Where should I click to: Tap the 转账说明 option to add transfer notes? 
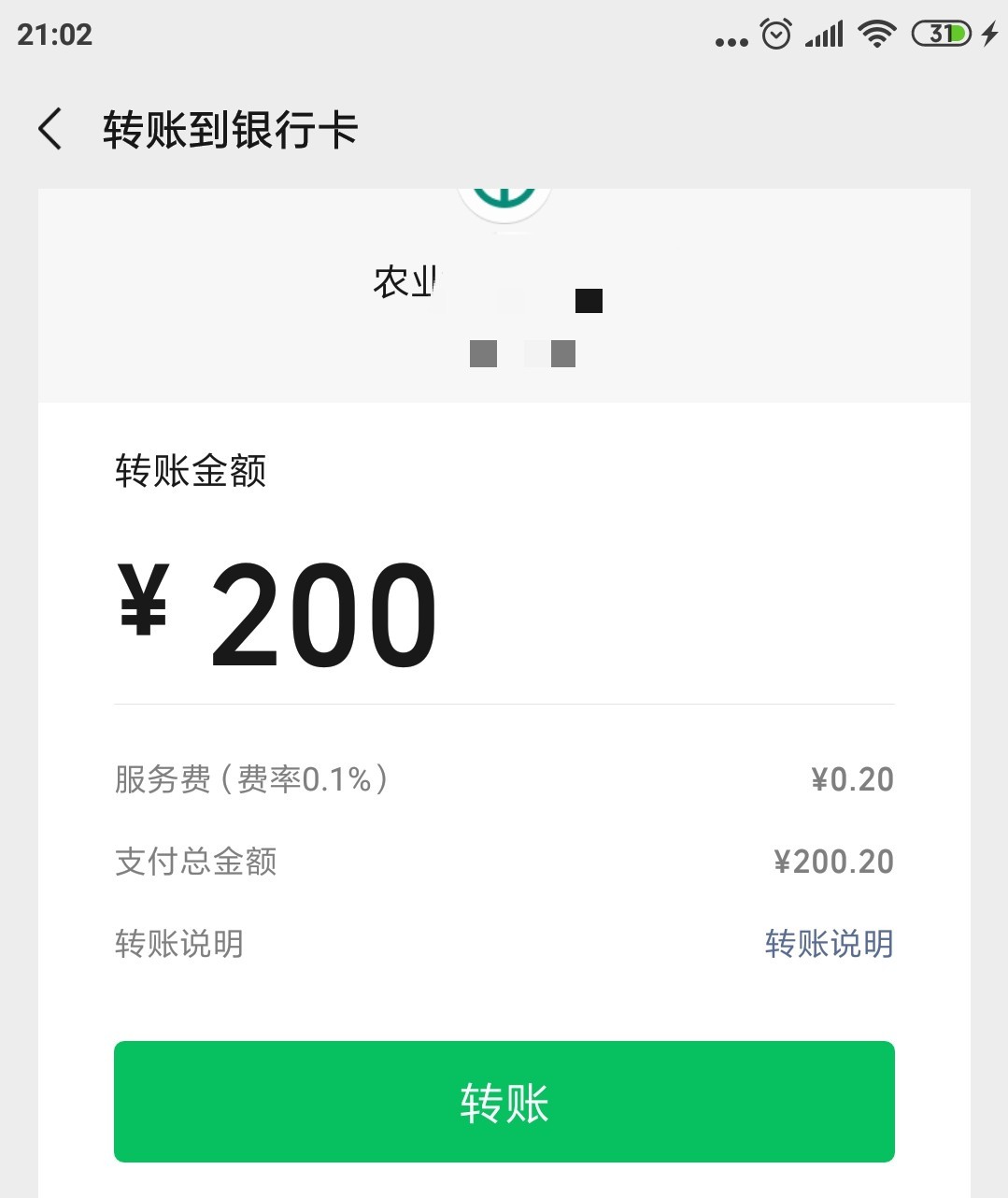click(x=829, y=945)
